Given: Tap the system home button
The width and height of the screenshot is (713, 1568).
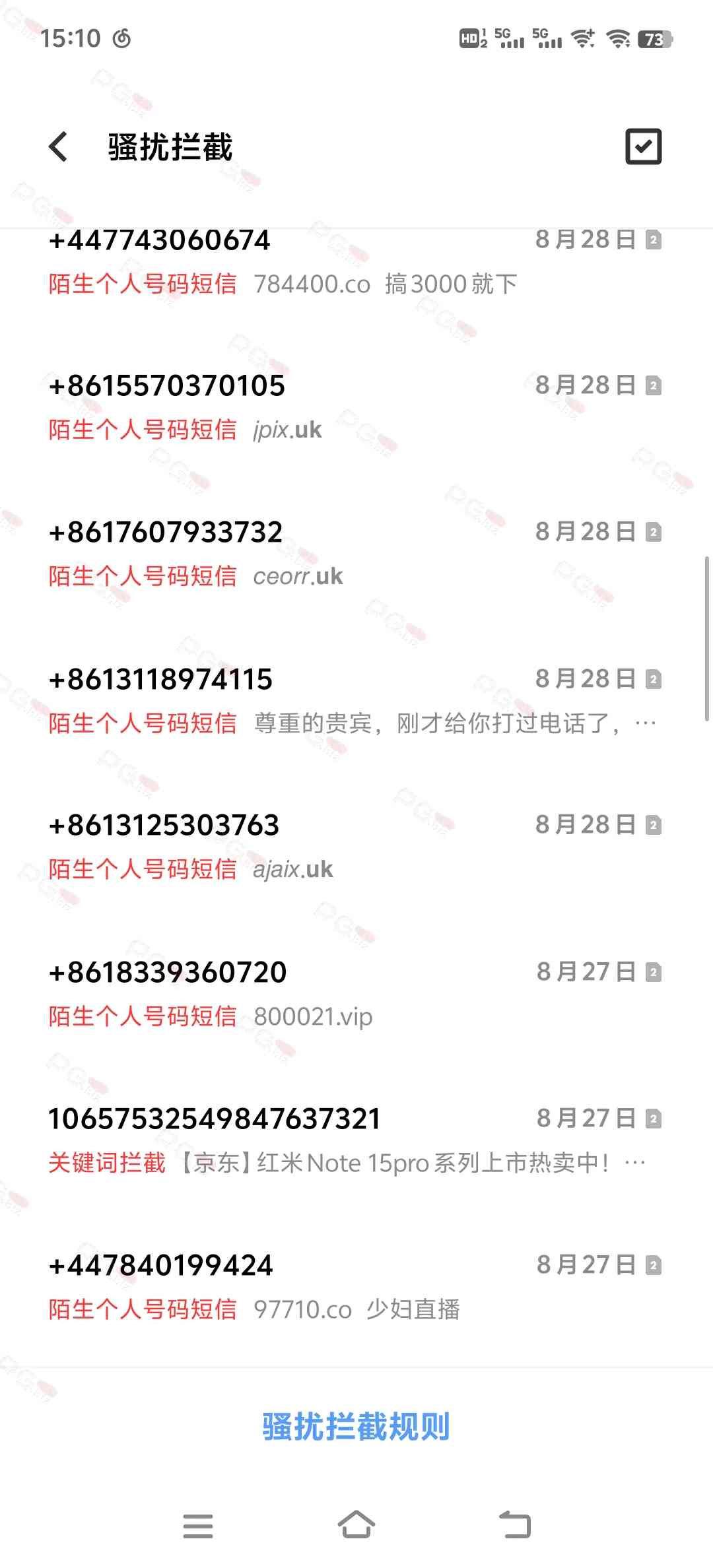Looking at the screenshot, I should coord(356,1526).
